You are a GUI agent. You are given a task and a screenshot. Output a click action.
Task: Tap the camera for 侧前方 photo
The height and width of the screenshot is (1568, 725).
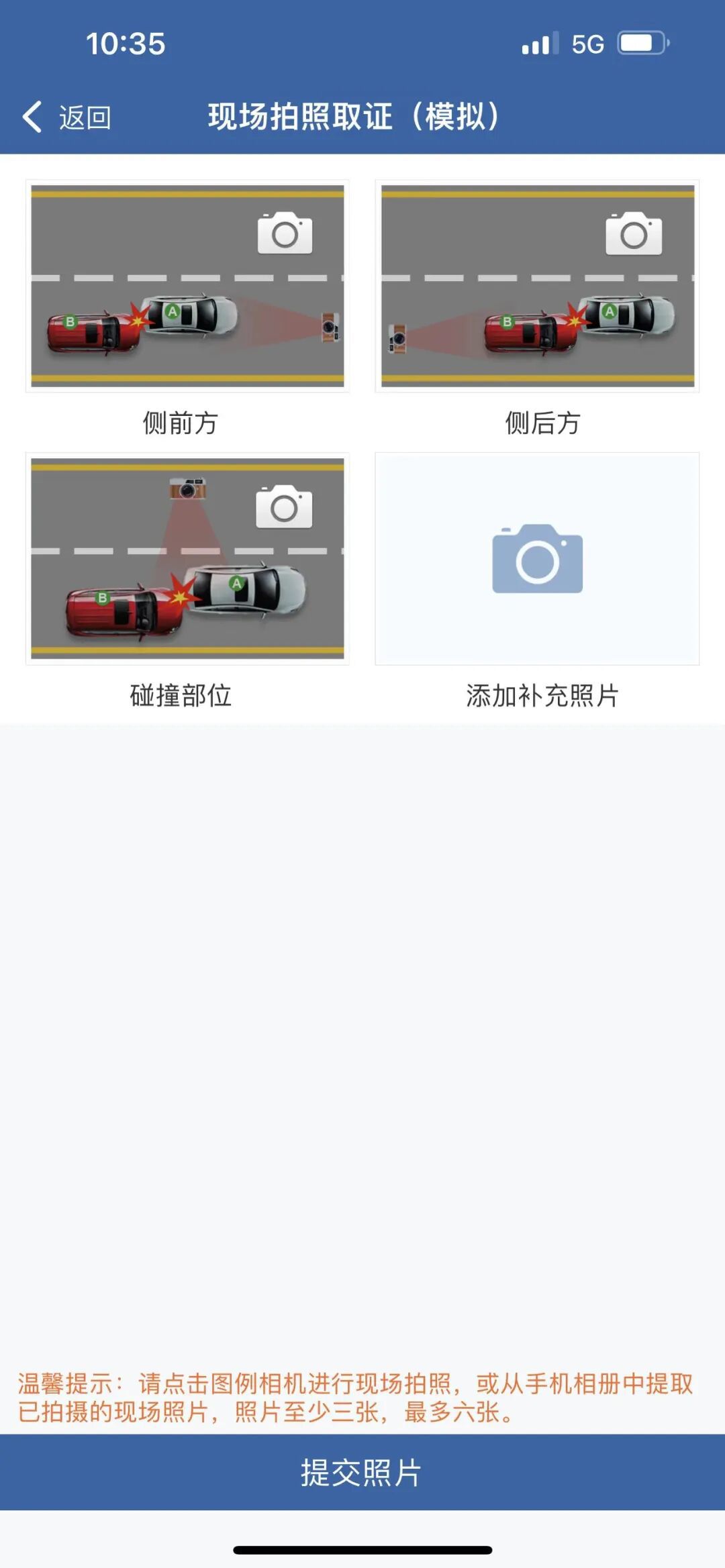point(285,233)
